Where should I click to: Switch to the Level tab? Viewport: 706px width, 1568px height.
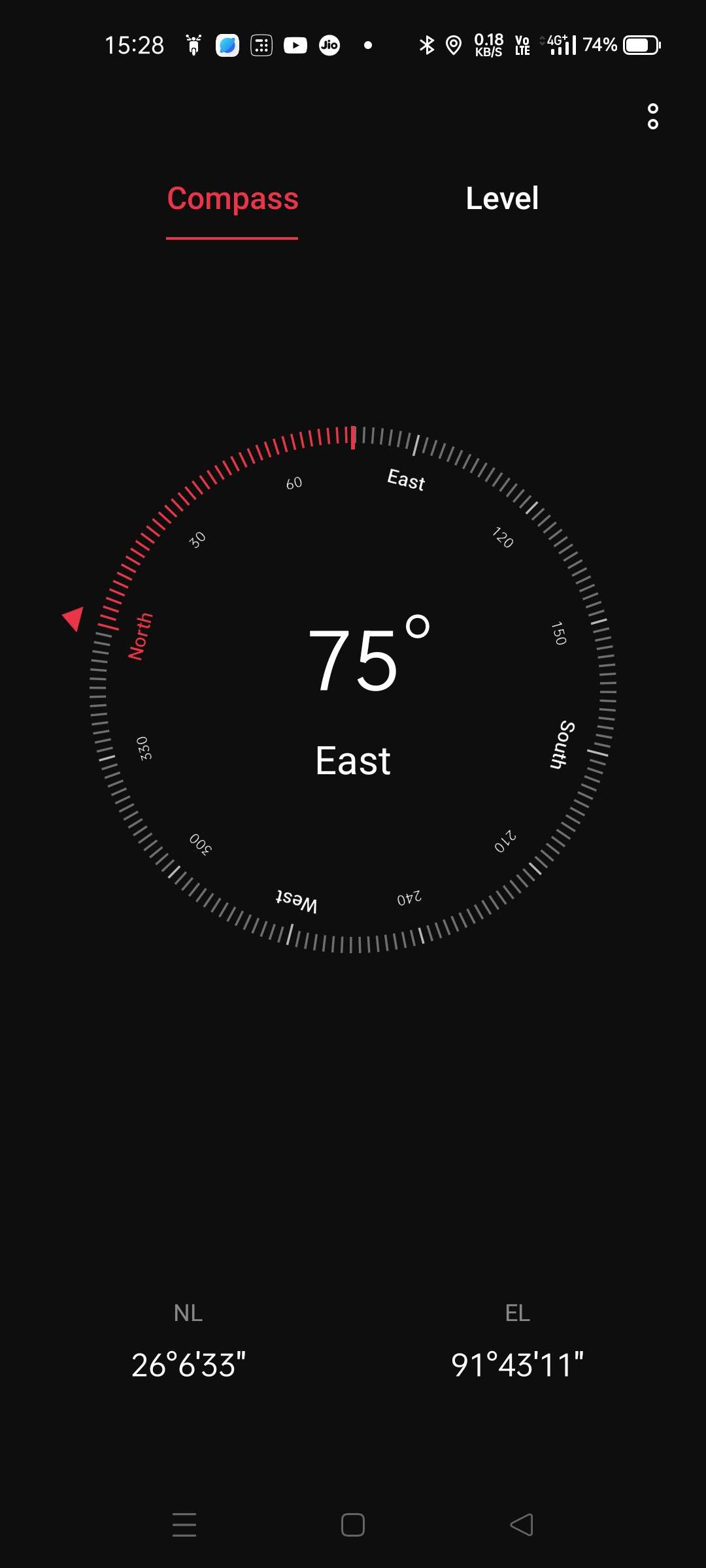pos(502,199)
